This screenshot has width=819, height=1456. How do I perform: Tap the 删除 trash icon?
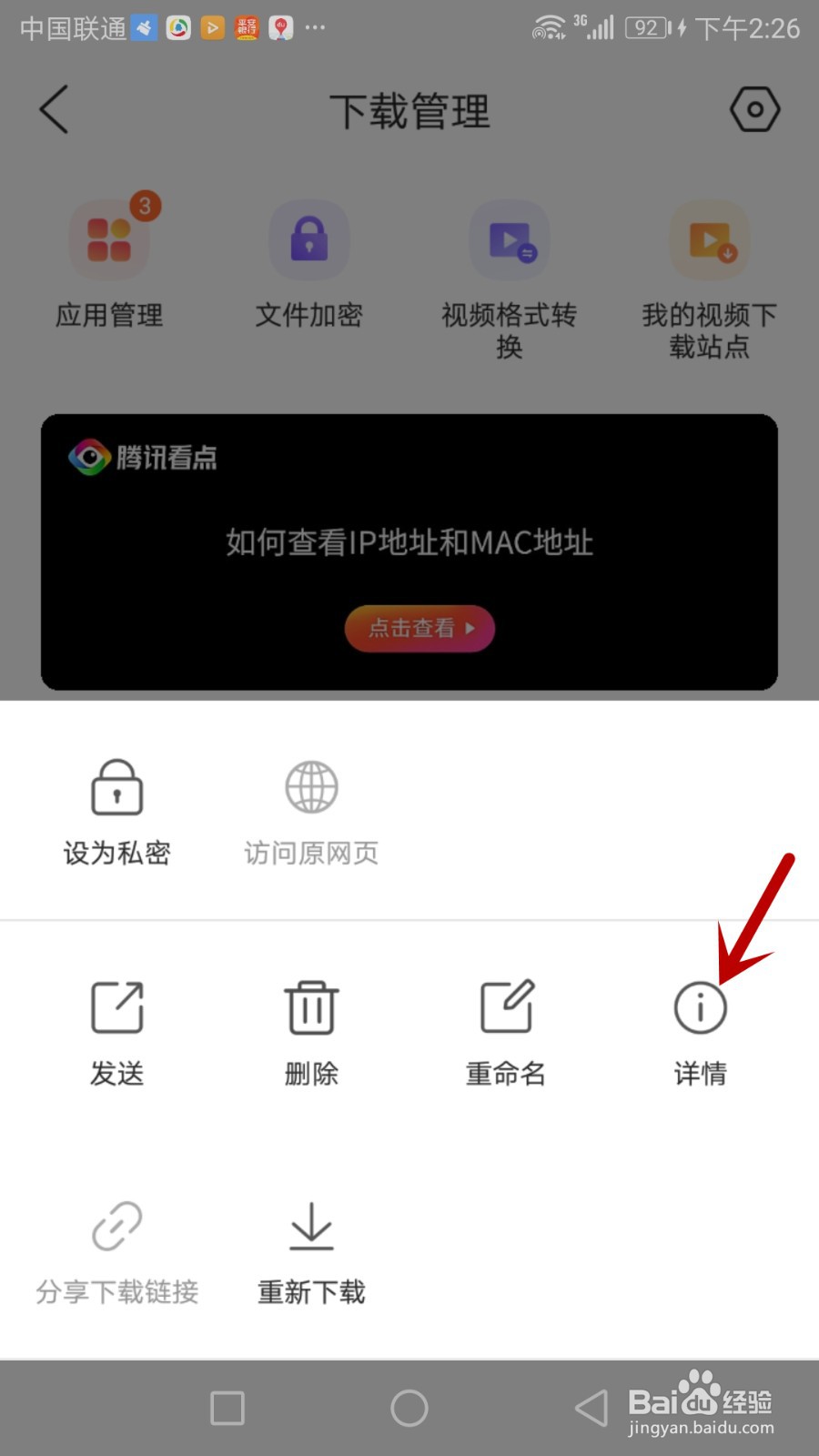point(310,1007)
